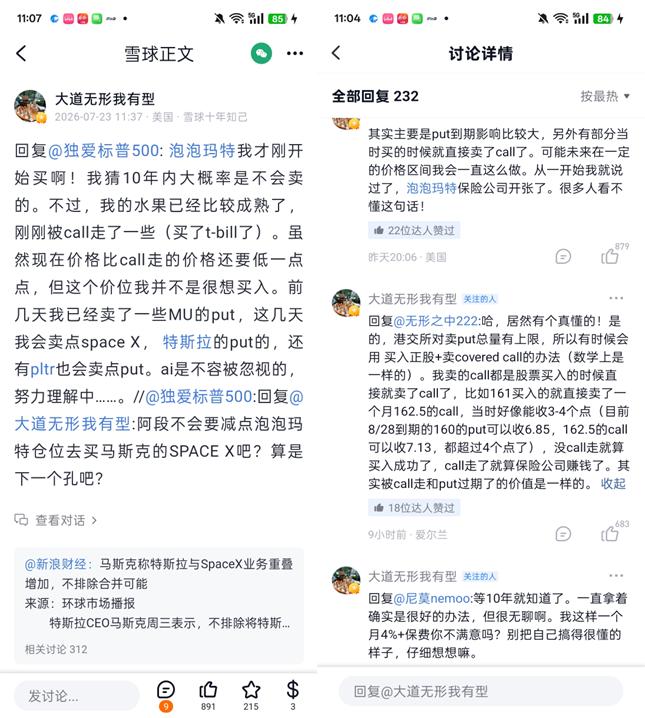The height and width of the screenshot is (718, 645).
Task: Reply to the comment posted 9小时前
Action: click(563, 534)
